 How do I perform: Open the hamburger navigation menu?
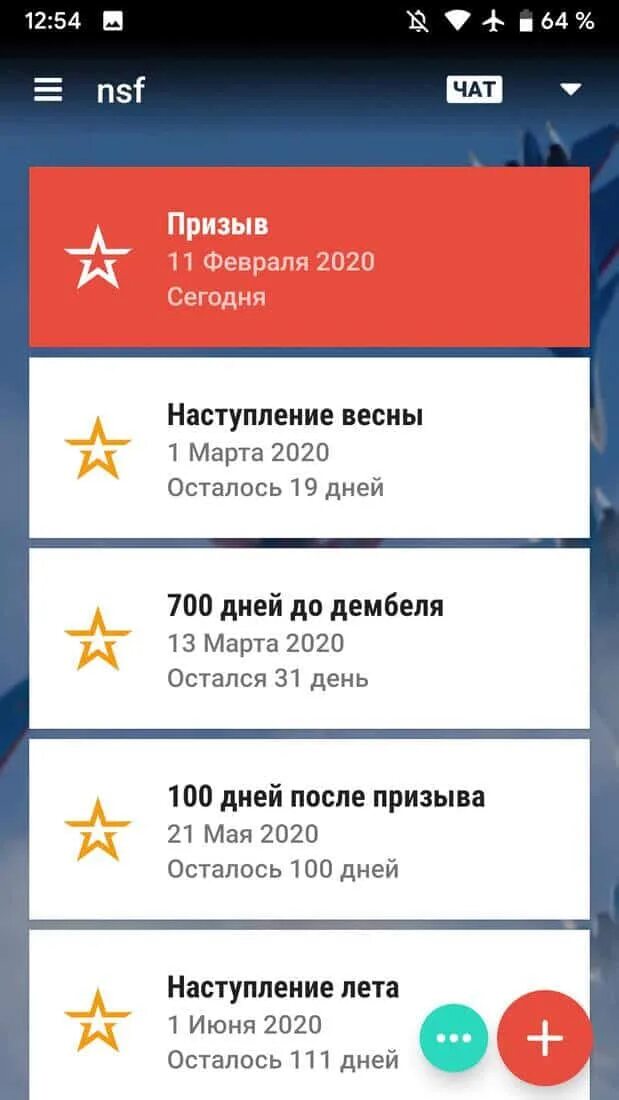pyautogui.click(x=48, y=90)
